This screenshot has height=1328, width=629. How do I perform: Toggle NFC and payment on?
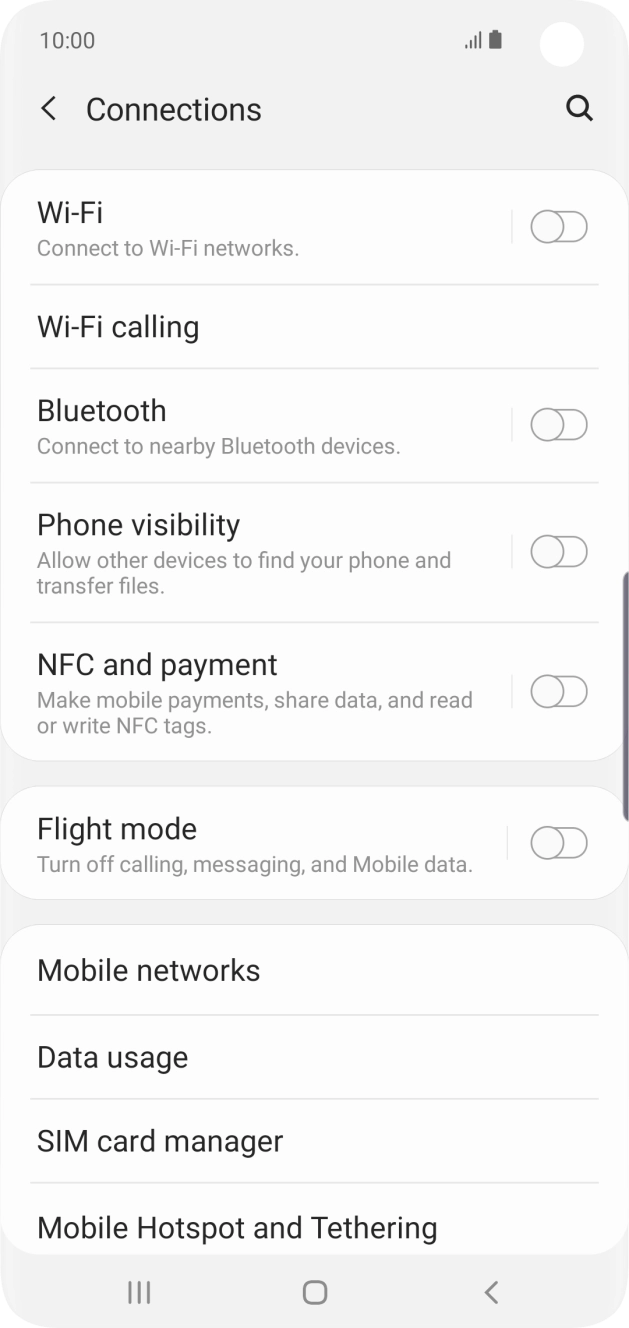click(558, 692)
